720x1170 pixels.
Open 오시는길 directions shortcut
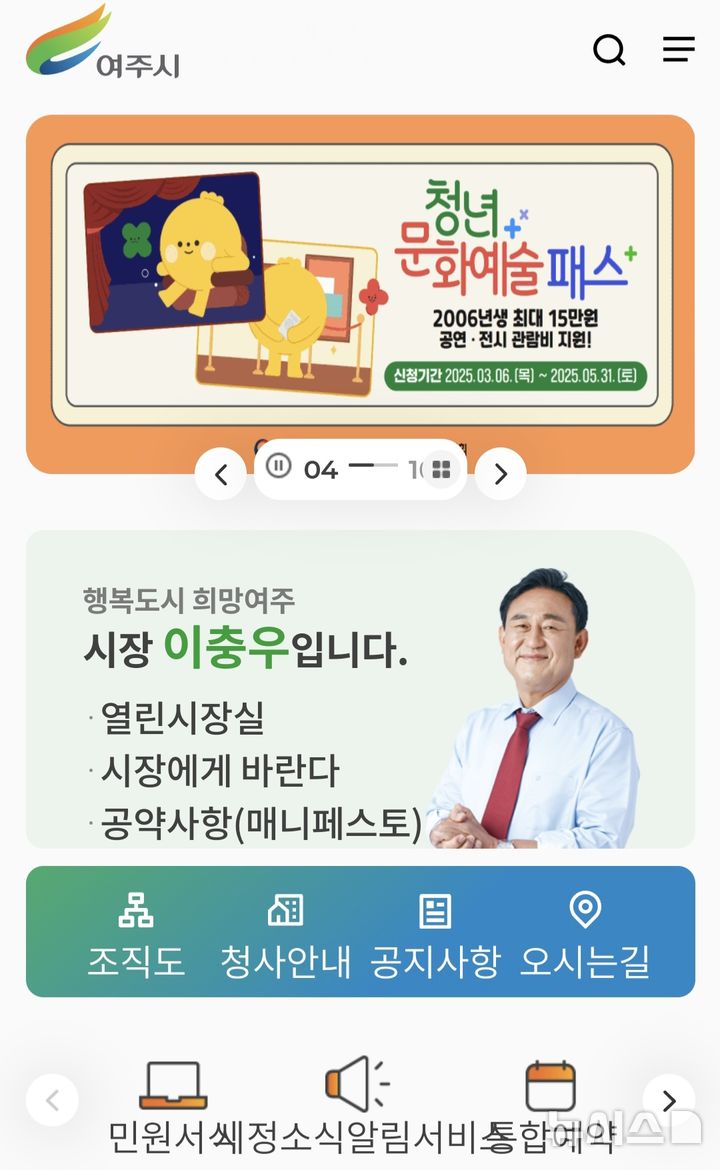585,935
